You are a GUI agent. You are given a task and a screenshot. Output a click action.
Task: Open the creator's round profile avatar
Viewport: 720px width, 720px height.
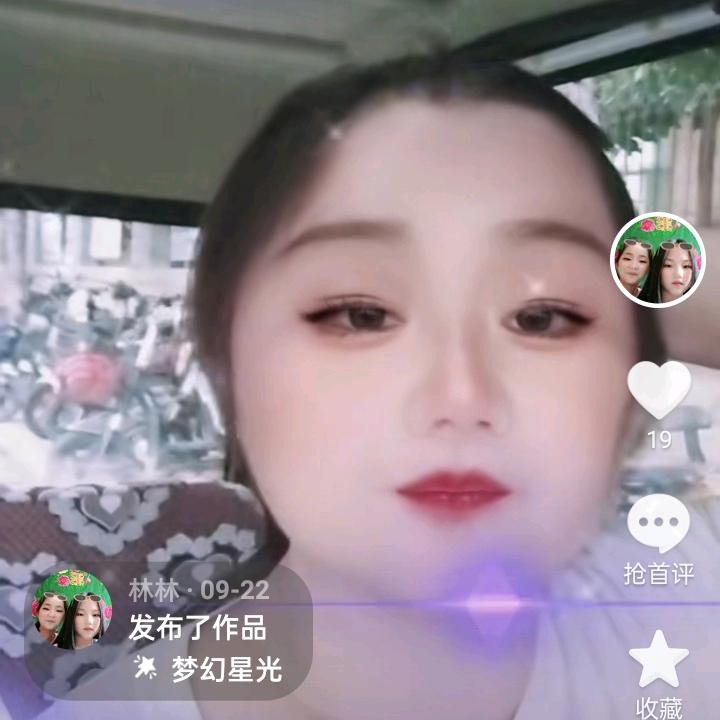pyautogui.click(x=658, y=261)
